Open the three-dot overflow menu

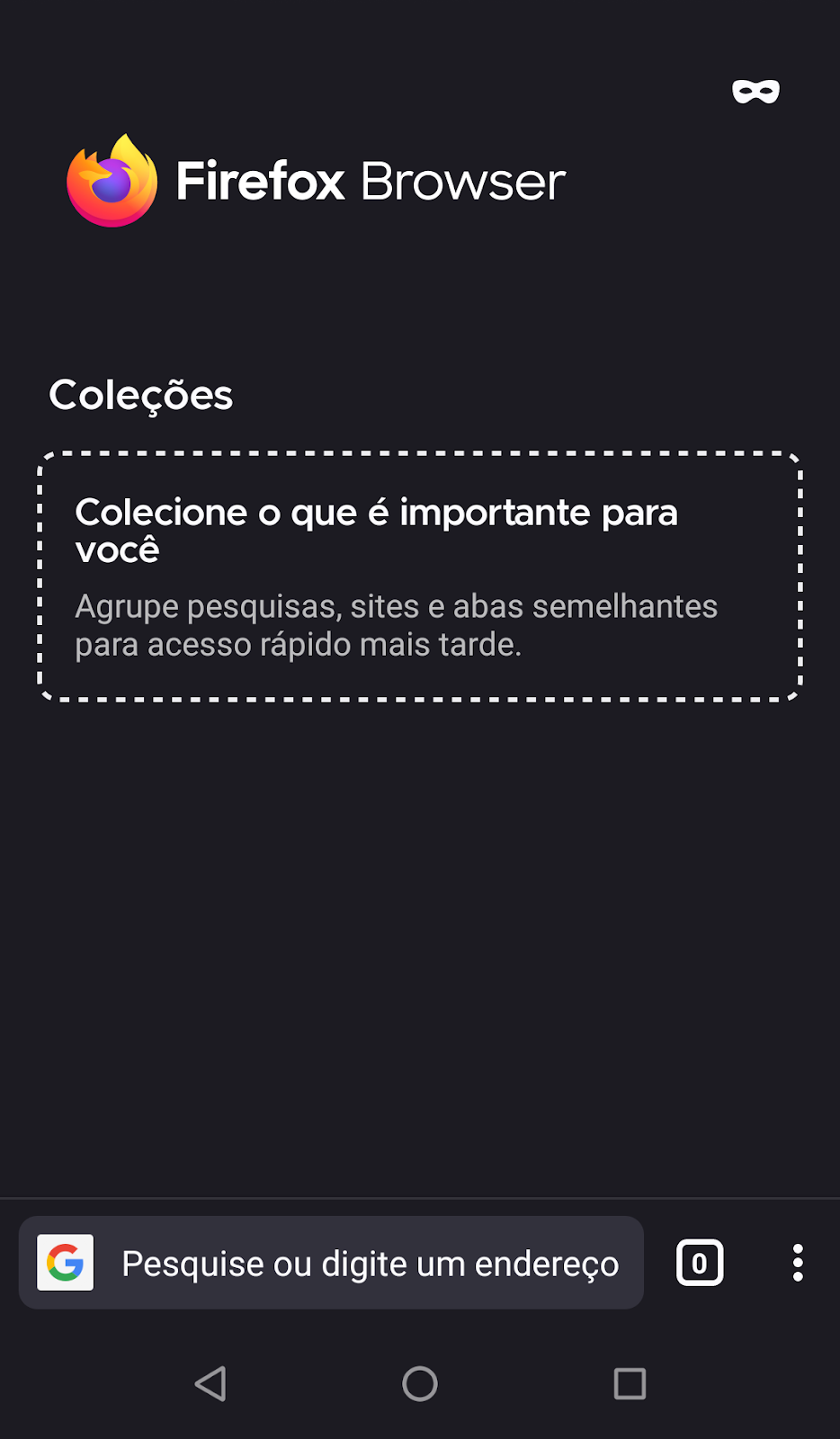tap(798, 1263)
